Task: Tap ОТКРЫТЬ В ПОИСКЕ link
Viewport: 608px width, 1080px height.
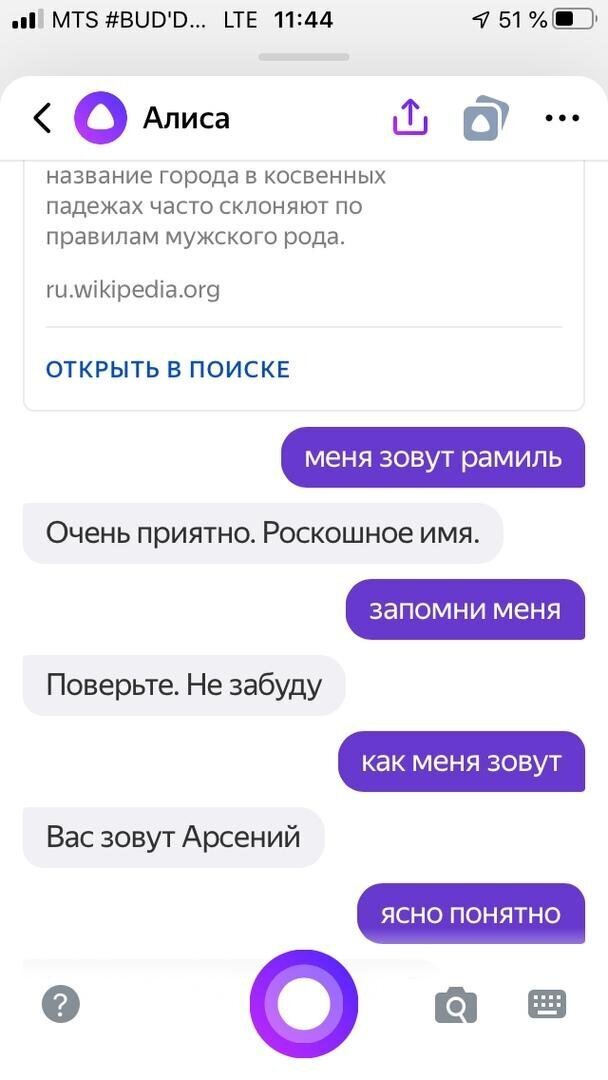Action: pos(168,369)
